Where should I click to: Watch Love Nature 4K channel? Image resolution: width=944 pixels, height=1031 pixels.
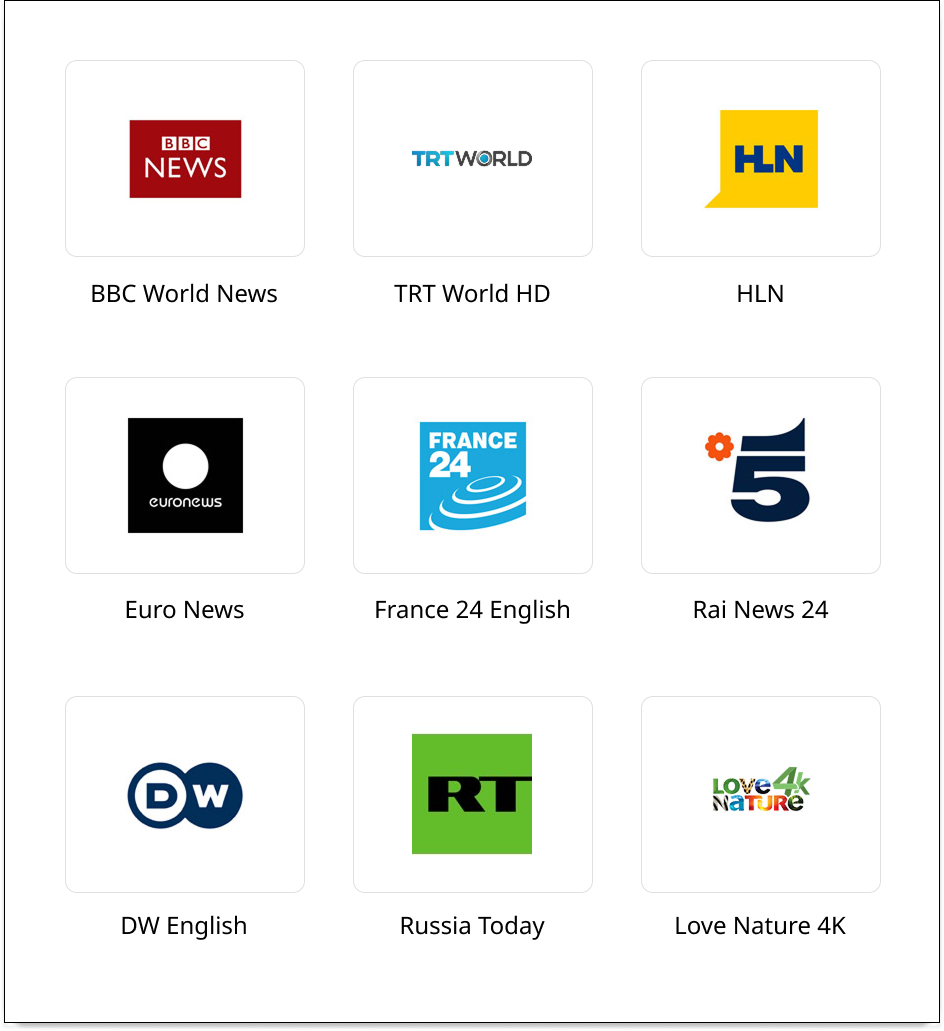tap(760, 794)
